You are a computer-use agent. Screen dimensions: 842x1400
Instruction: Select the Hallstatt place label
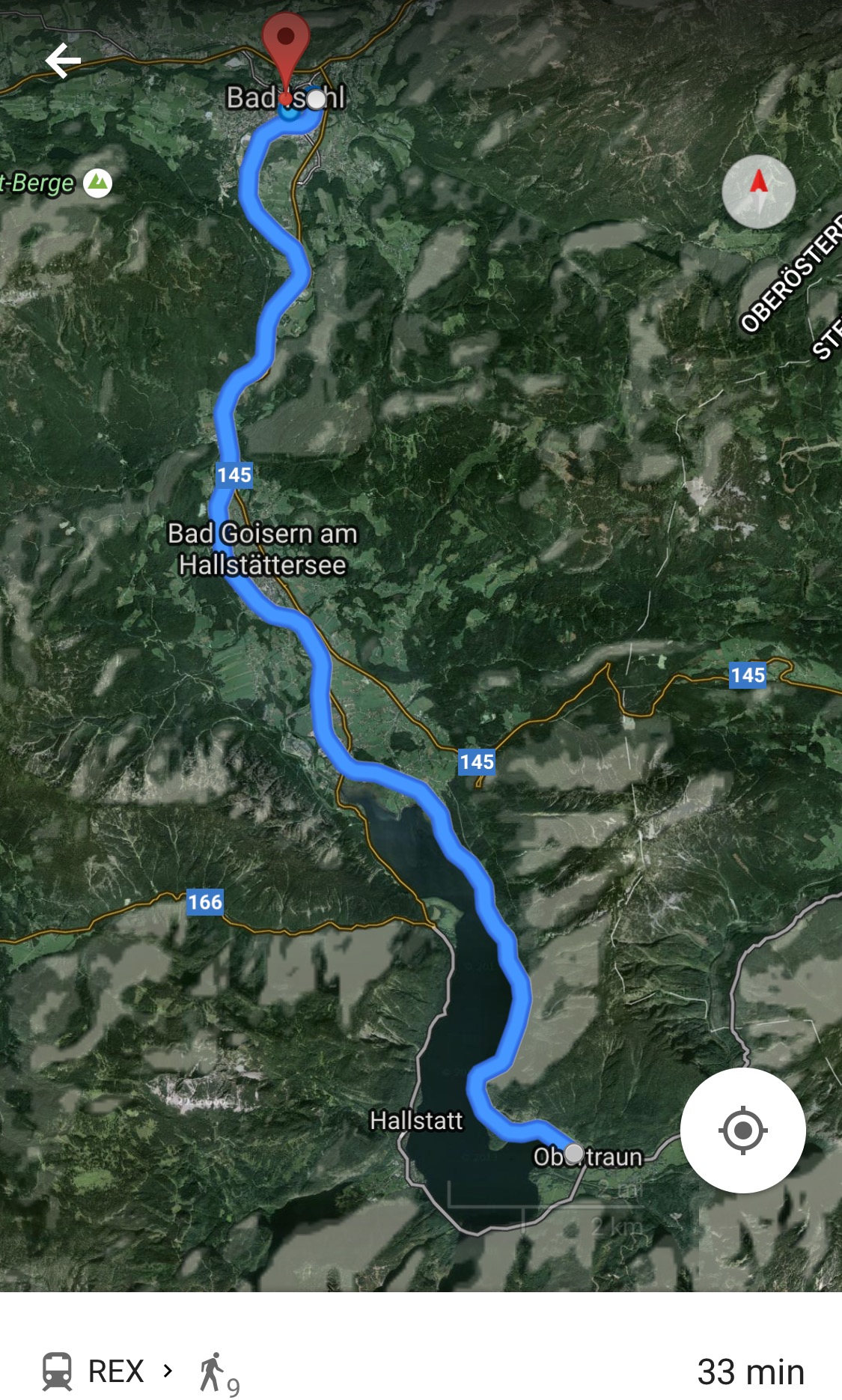click(416, 1121)
